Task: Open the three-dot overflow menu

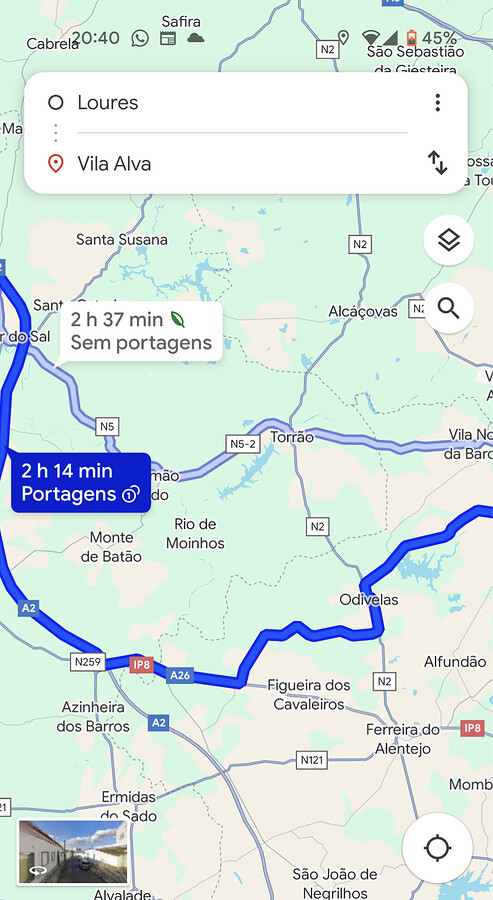Action: (x=437, y=103)
